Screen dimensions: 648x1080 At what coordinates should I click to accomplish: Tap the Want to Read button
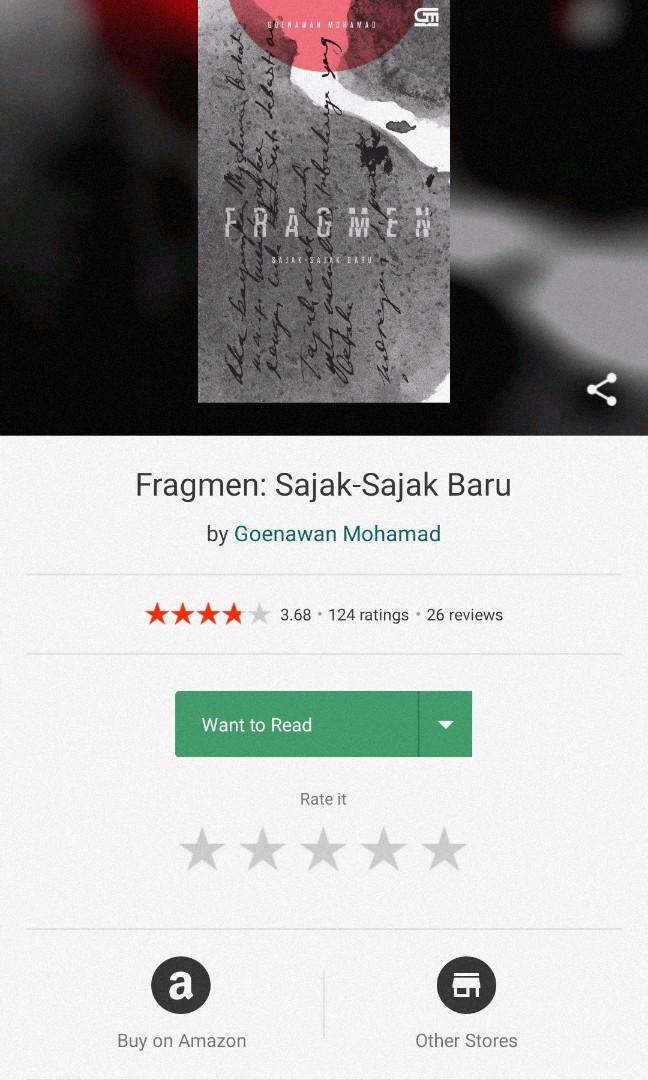coord(296,724)
